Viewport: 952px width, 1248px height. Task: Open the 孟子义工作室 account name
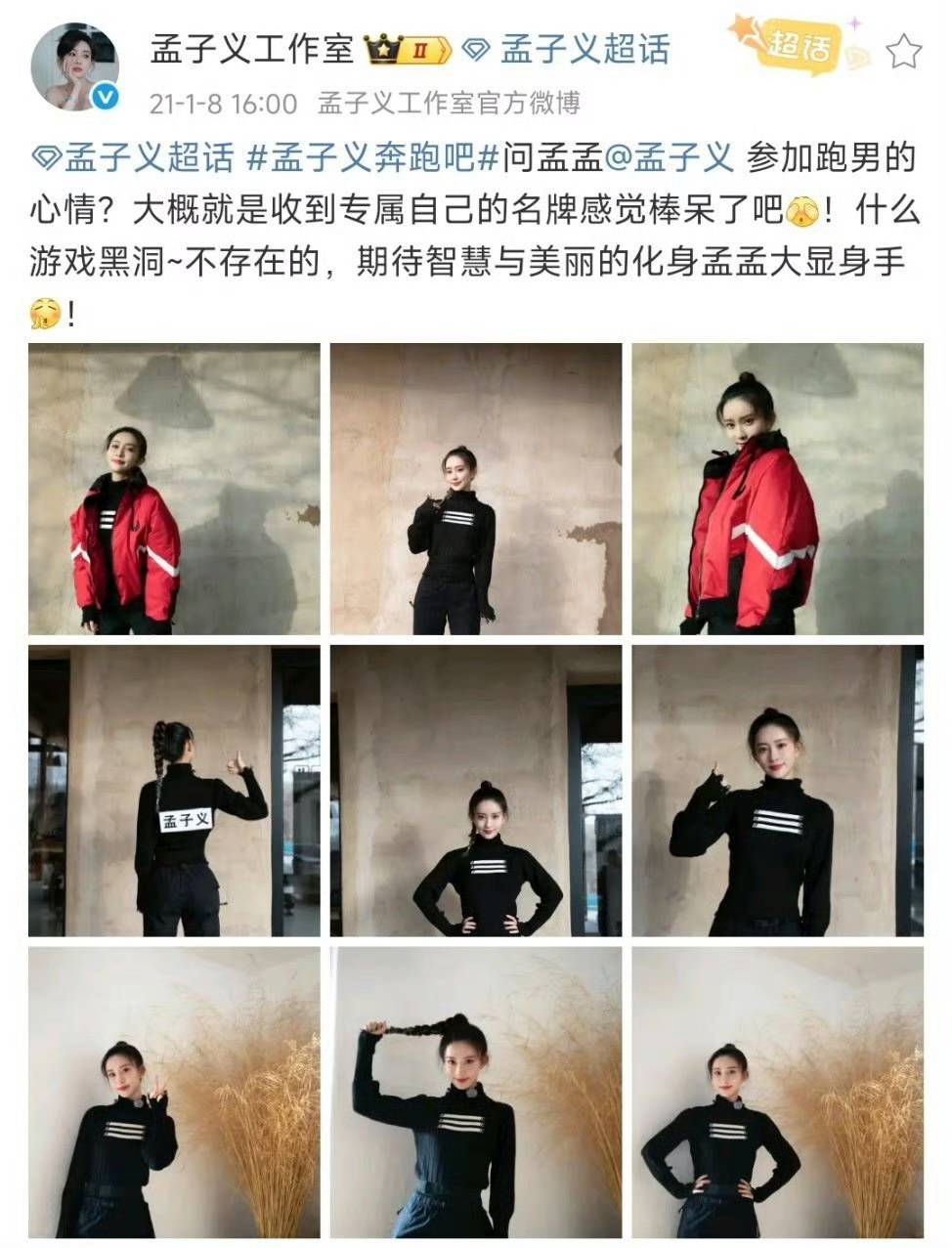click(249, 49)
